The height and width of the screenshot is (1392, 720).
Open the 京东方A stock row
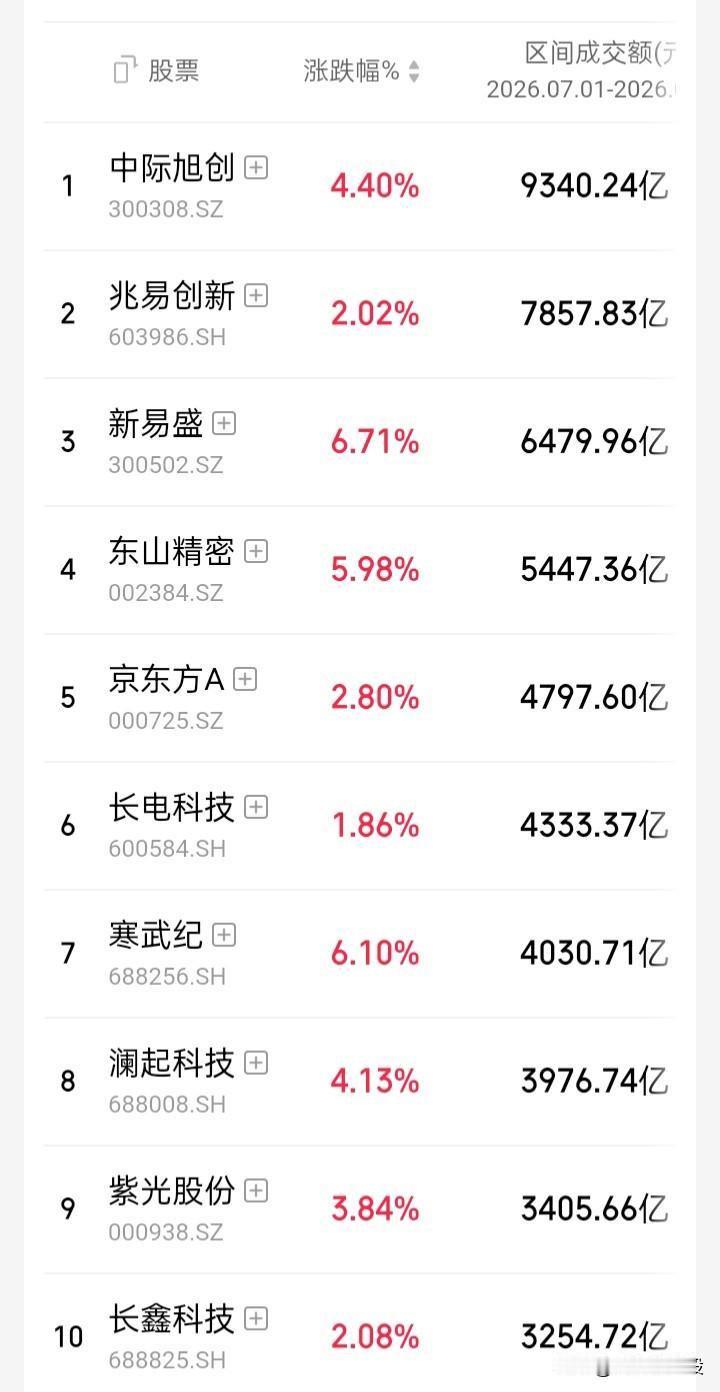(359, 698)
